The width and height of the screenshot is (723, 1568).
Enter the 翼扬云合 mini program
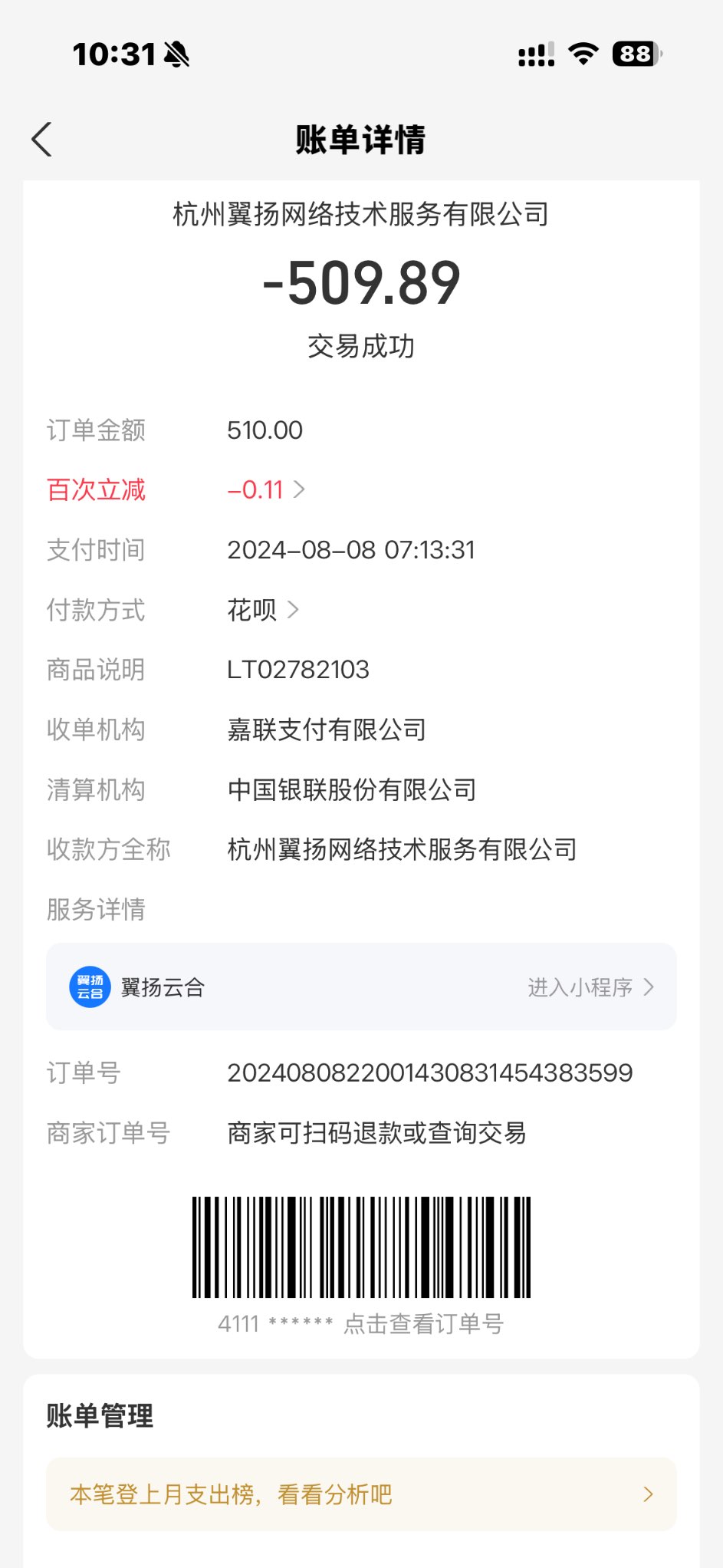point(590,987)
